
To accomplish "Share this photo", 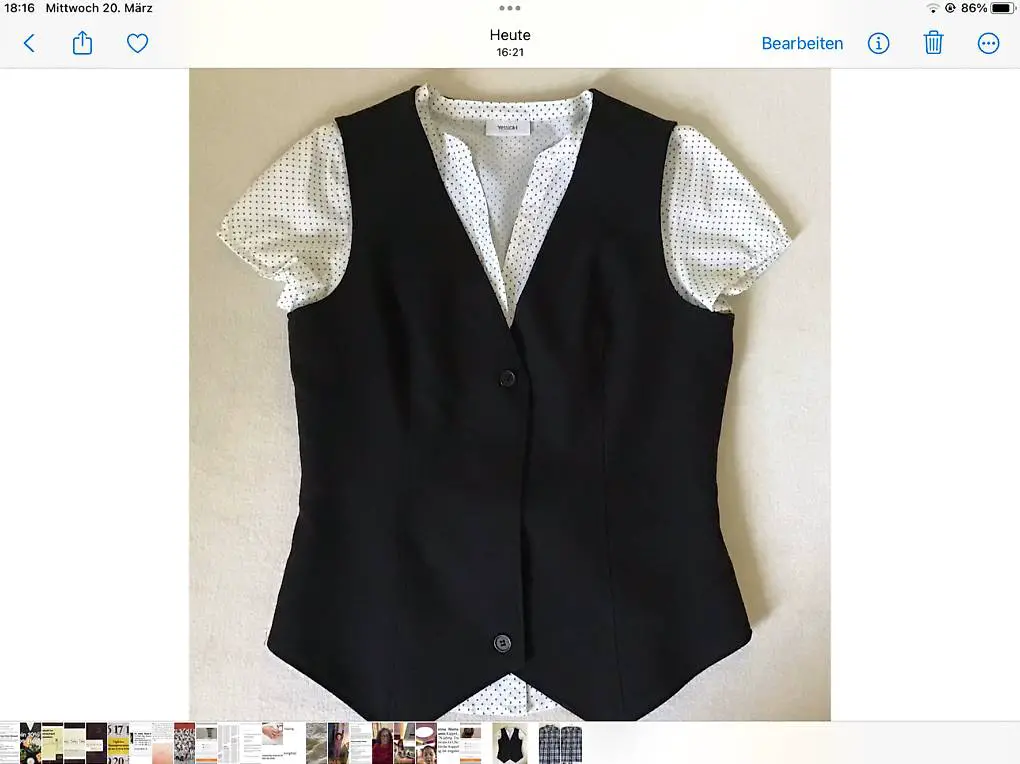I will (x=82, y=43).
